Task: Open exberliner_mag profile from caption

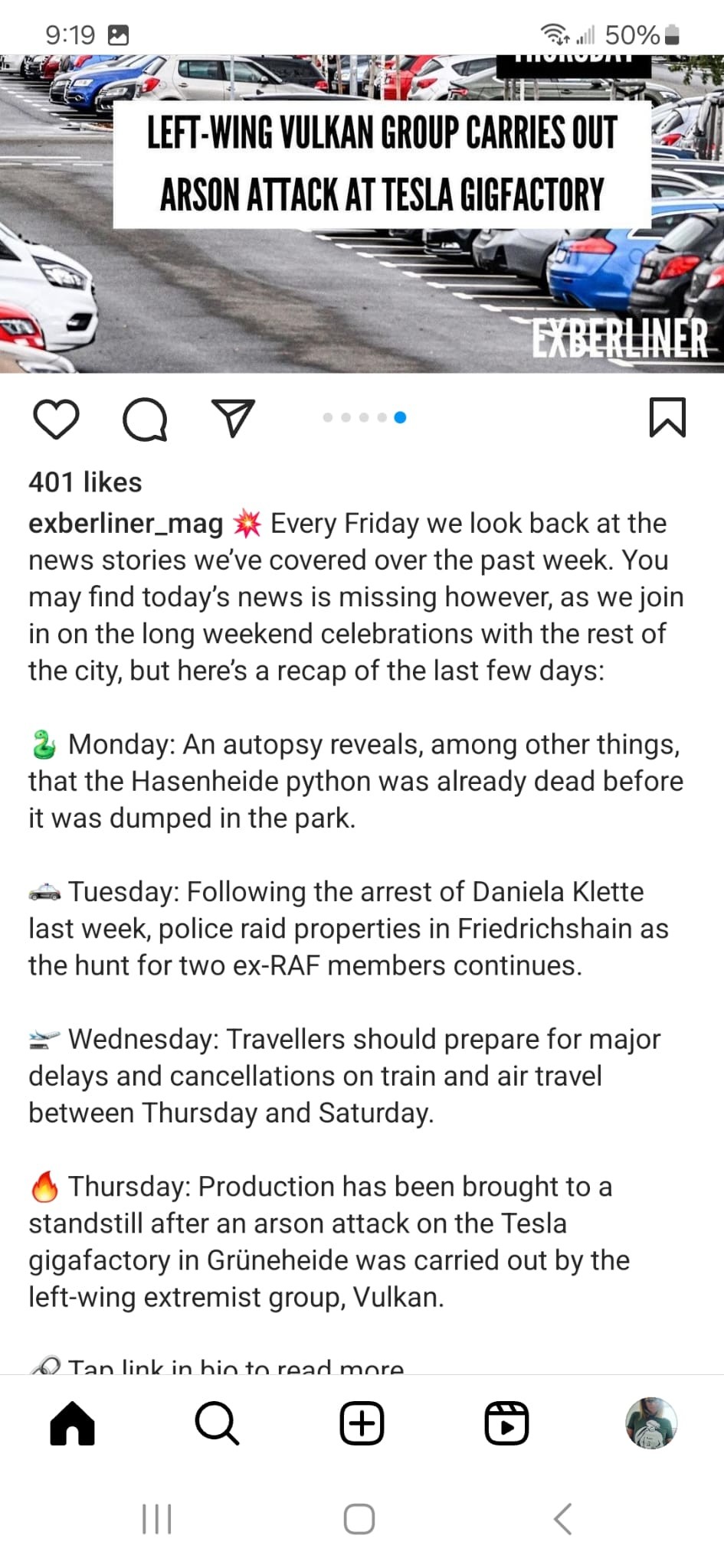Action: pos(125,523)
